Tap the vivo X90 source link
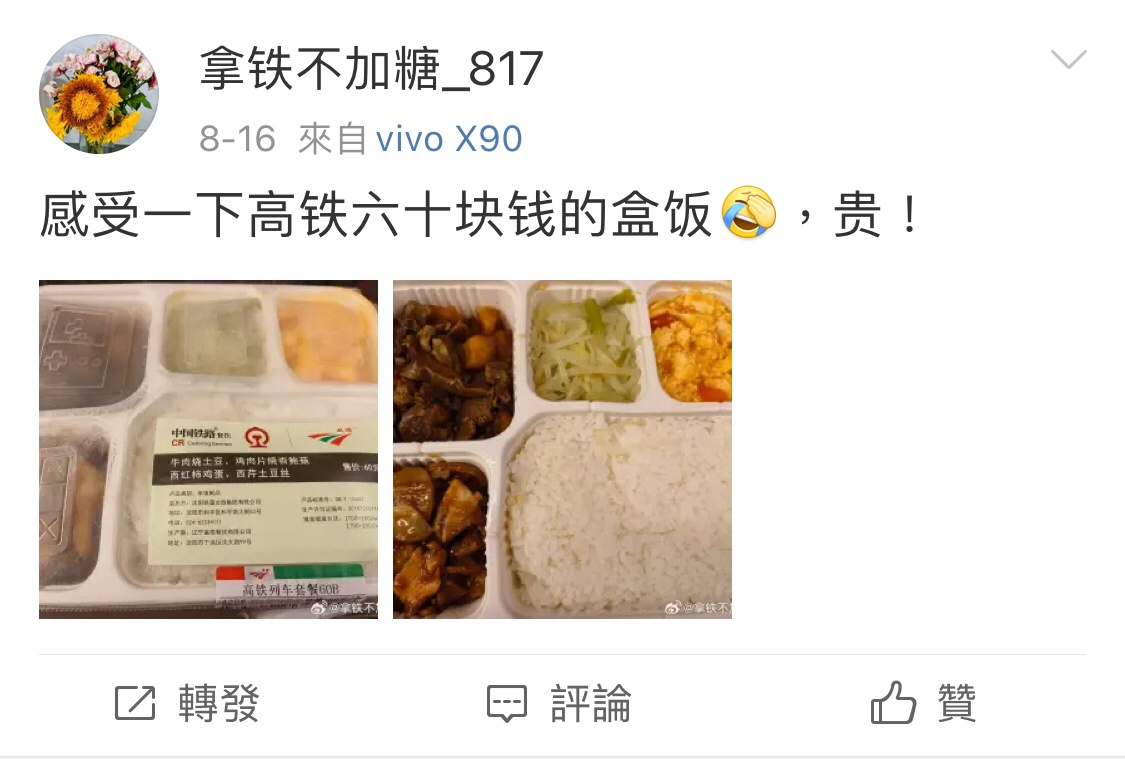 pos(449,139)
